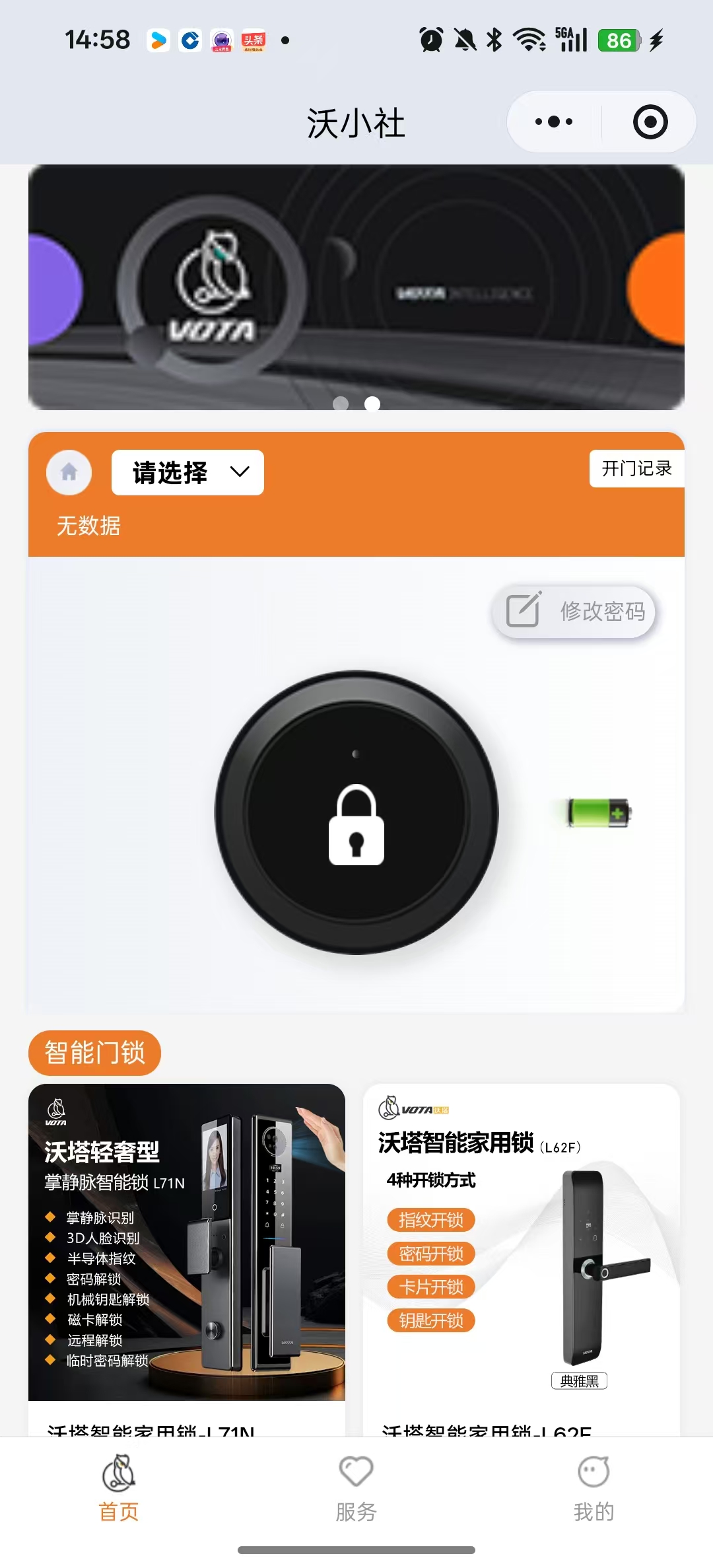Screen dimensions: 713x1568
Task: Tap the home icon beside the 请选择 dropdown
Action: click(x=69, y=472)
